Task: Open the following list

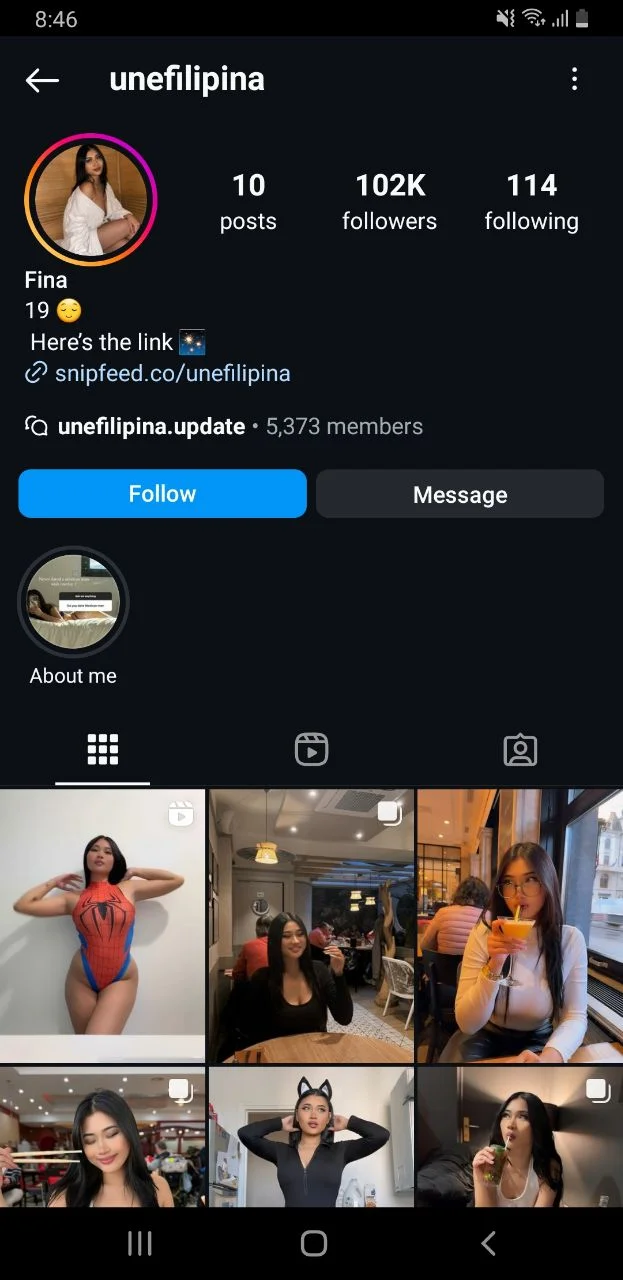Action: (531, 201)
